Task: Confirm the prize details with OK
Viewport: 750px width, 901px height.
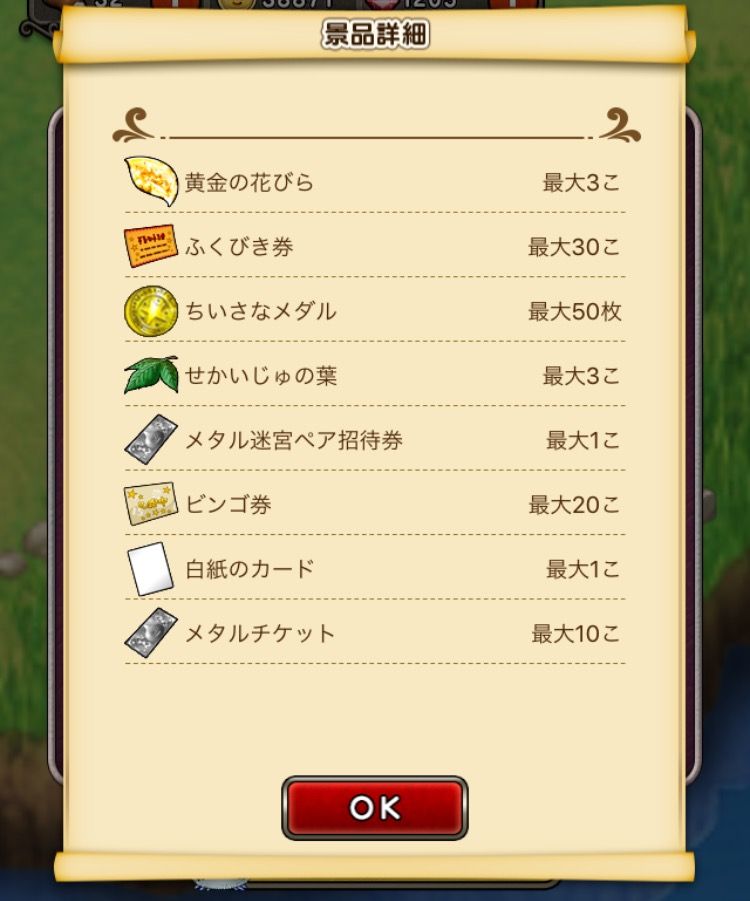Action: coord(375,808)
